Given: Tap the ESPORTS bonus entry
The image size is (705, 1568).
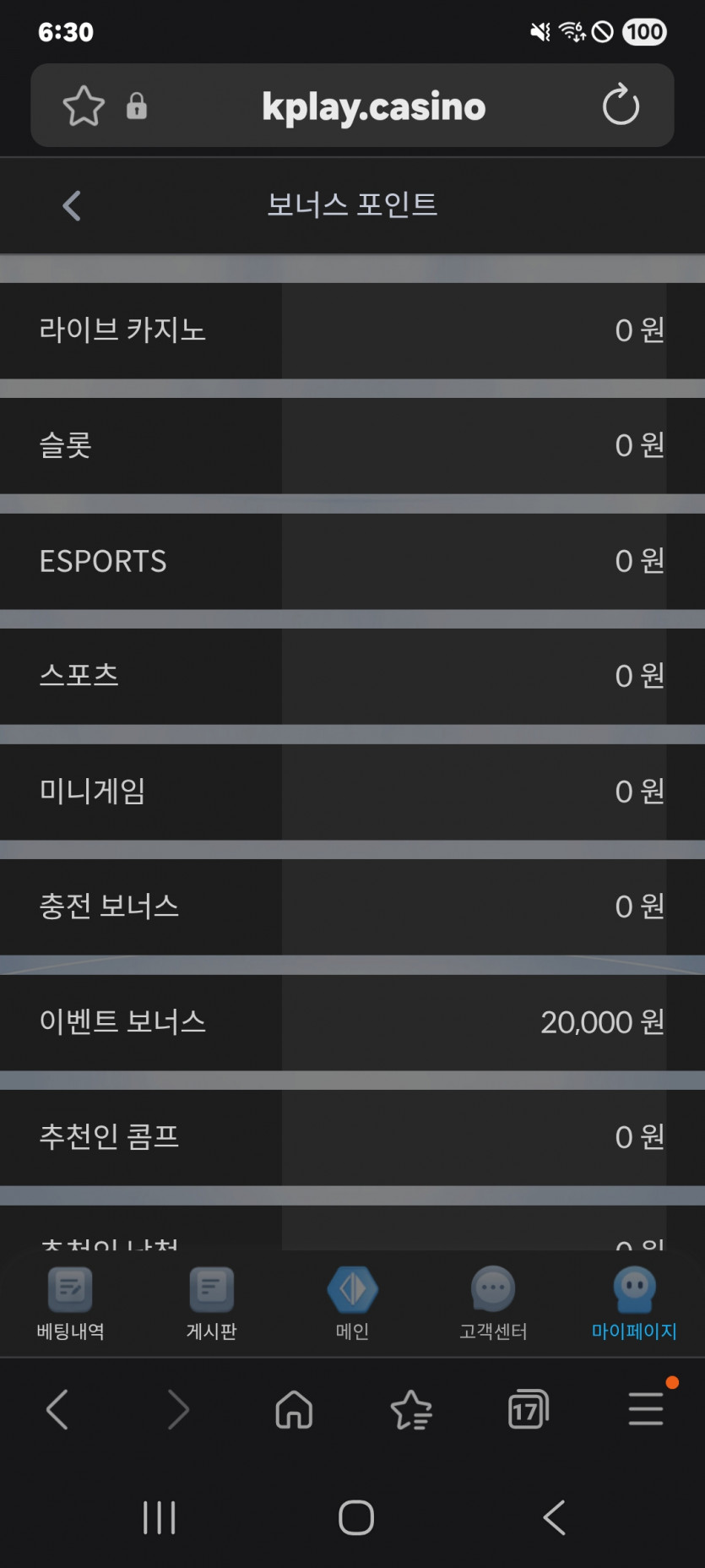Looking at the screenshot, I should pyautogui.click(x=352, y=561).
